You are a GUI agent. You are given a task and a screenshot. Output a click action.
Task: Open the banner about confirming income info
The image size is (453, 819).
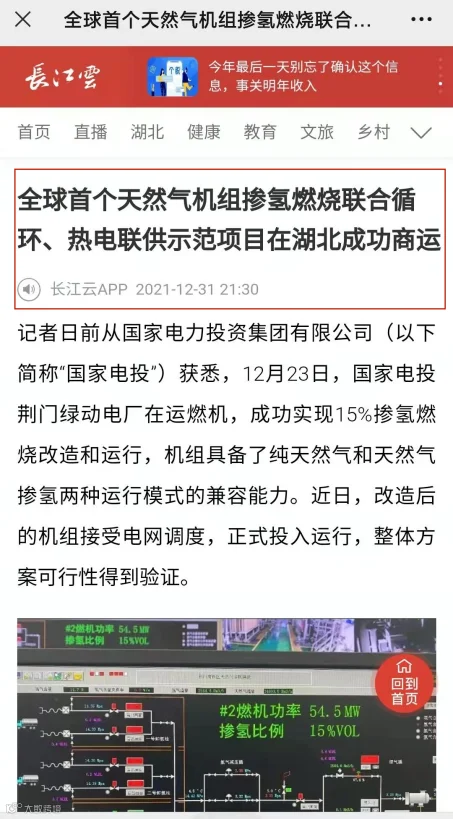(x=274, y=76)
